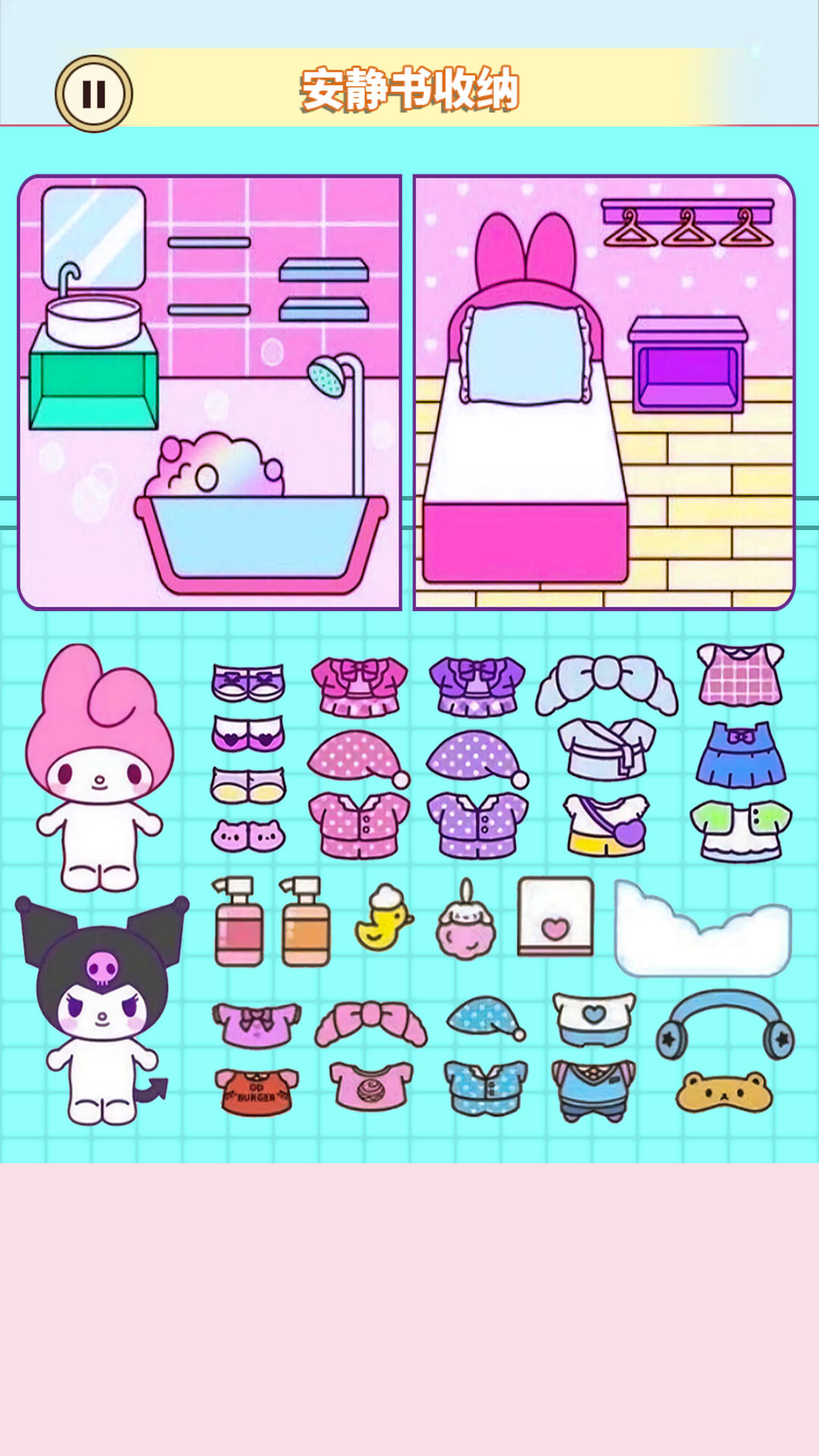Select the purple polka dot pajamas
The image size is (819, 1456).
pyautogui.click(x=477, y=825)
